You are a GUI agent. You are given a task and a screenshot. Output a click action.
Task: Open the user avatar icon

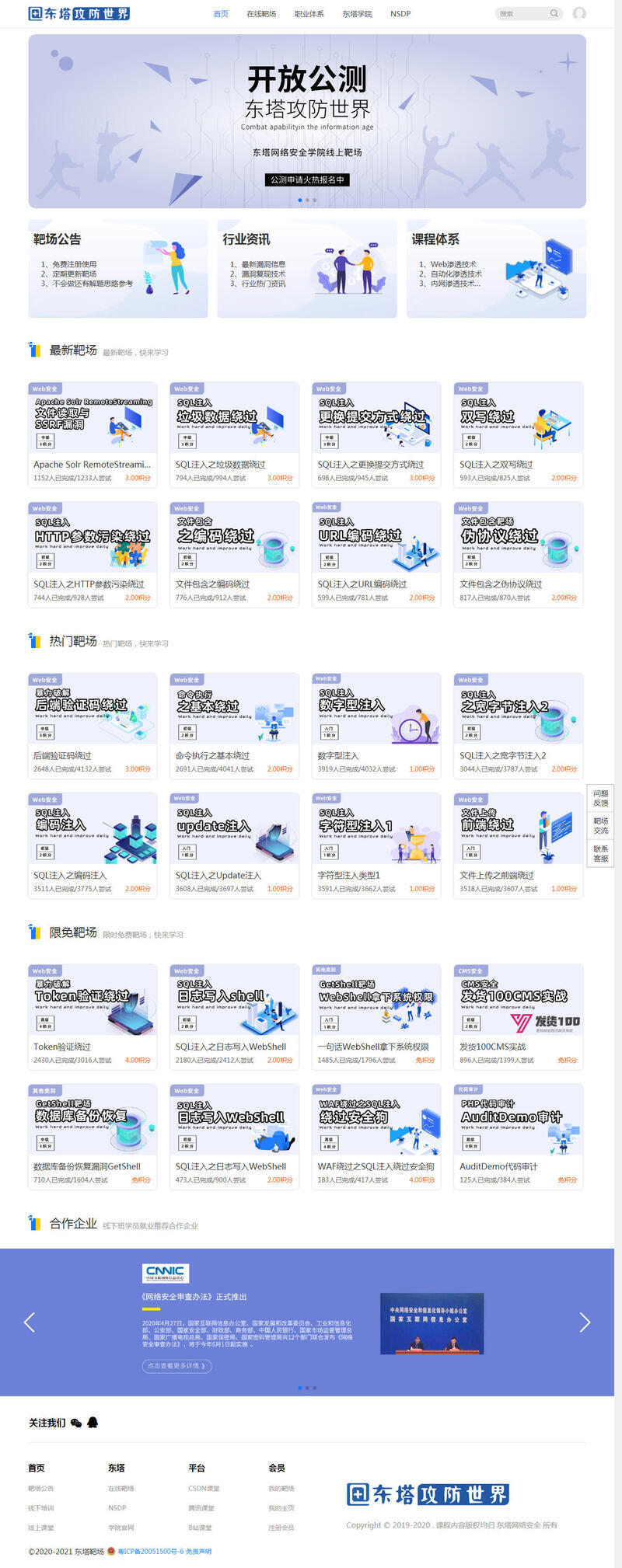pos(579,13)
